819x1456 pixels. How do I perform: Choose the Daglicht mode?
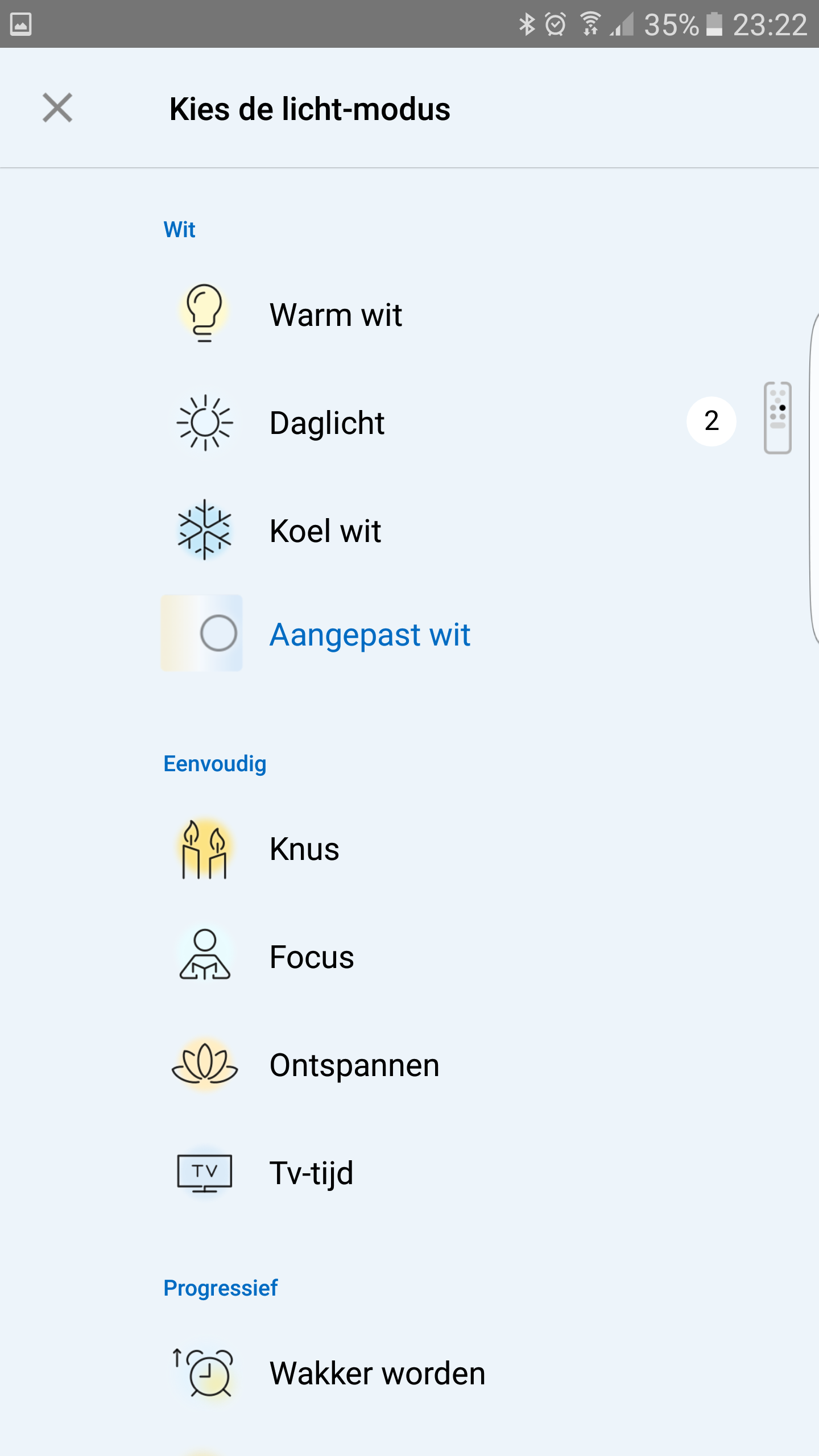click(x=327, y=423)
